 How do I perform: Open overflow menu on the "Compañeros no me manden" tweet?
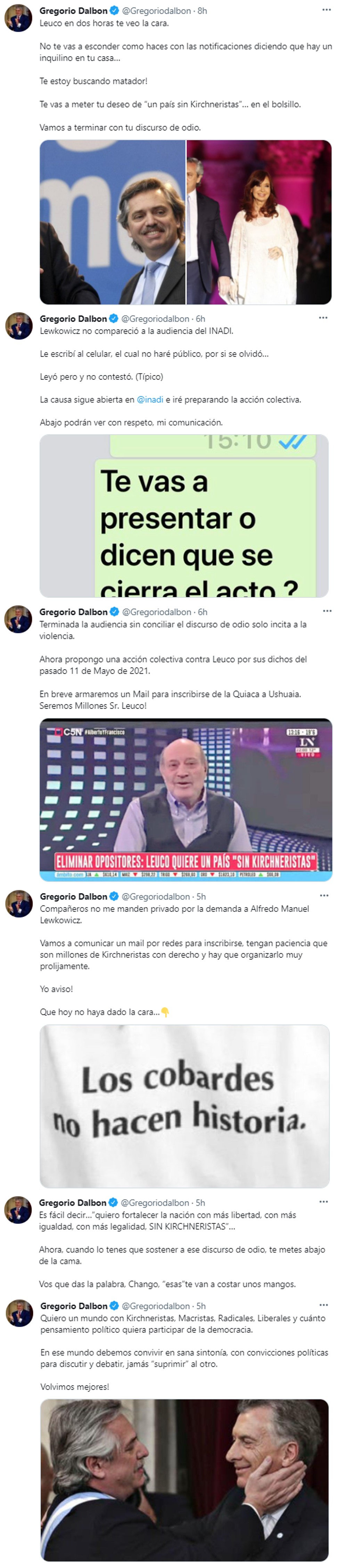point(323,895)
